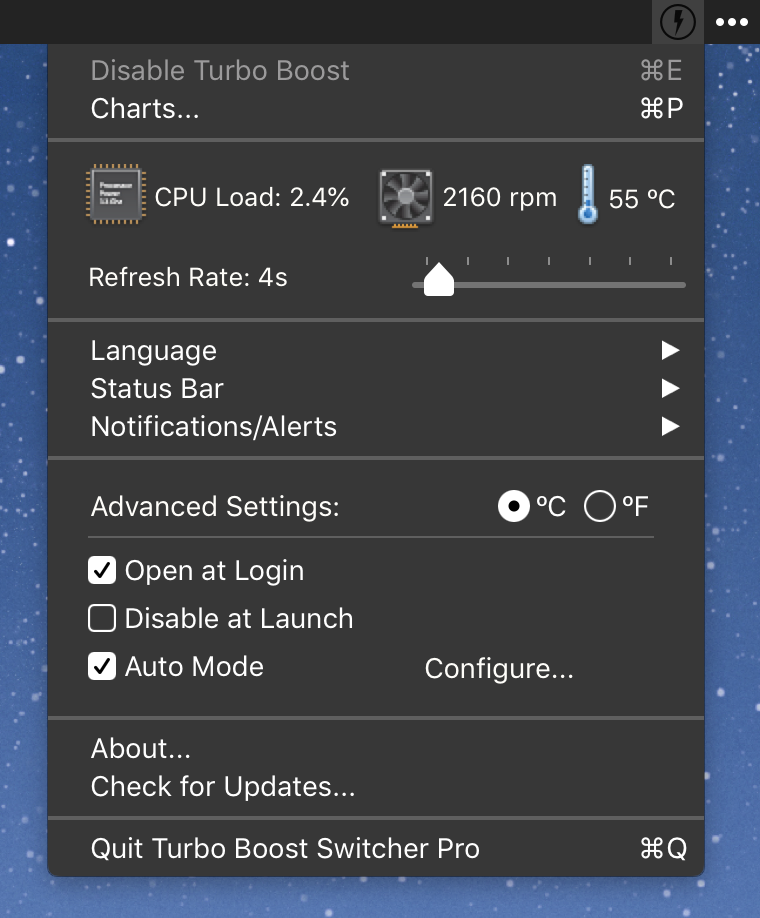Viewport: 760px width, 918px height.
Task: Select the ºF temperature unit
Action: (x=600, y=507)
